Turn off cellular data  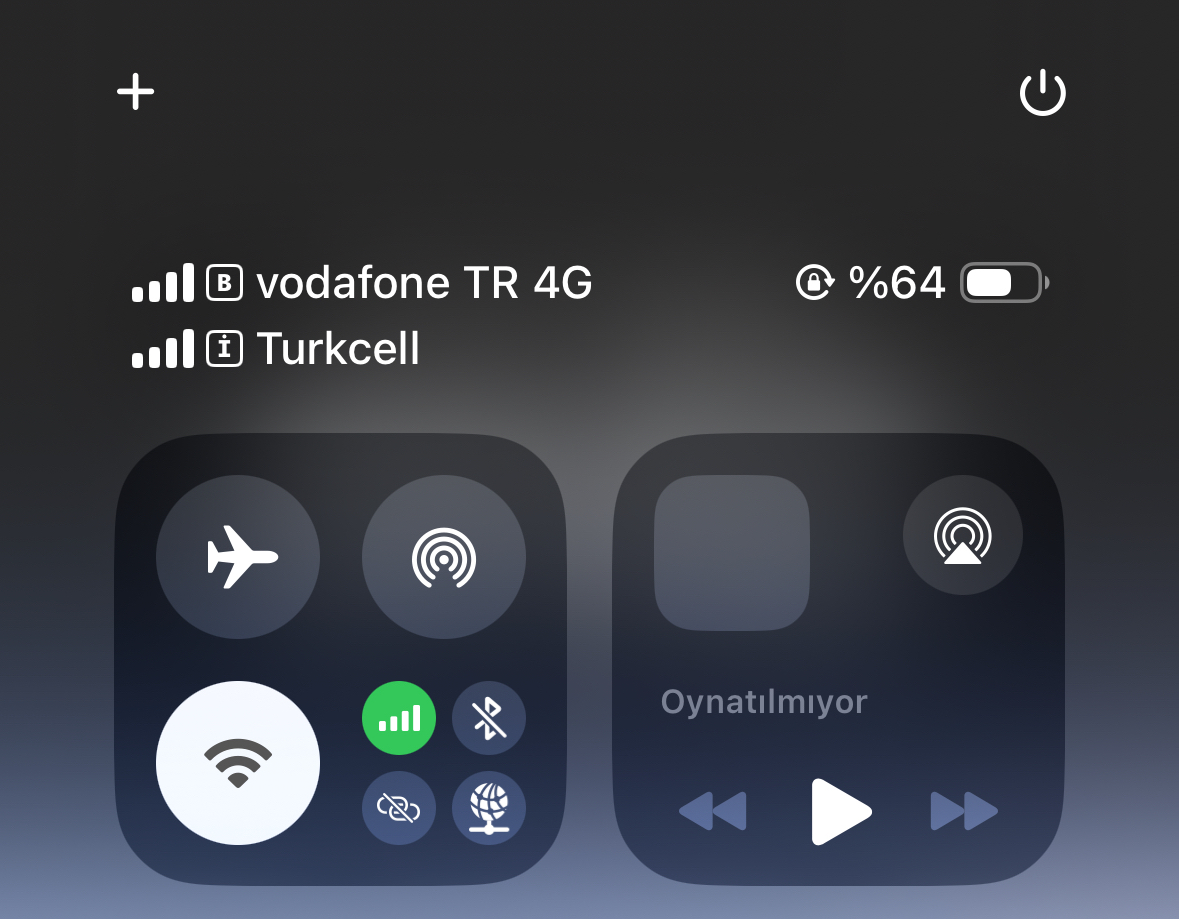398,717
